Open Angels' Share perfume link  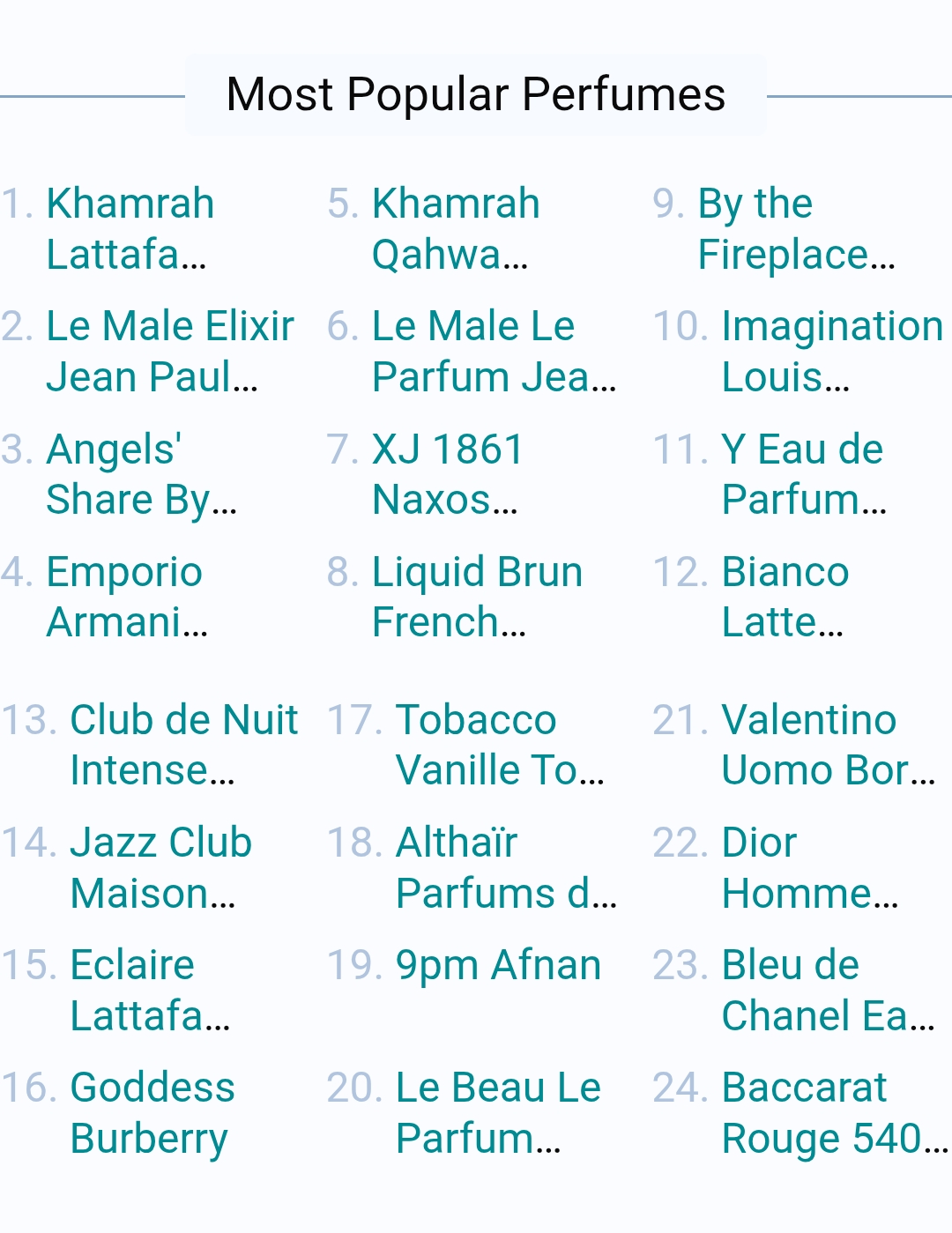tap(141, 474)
